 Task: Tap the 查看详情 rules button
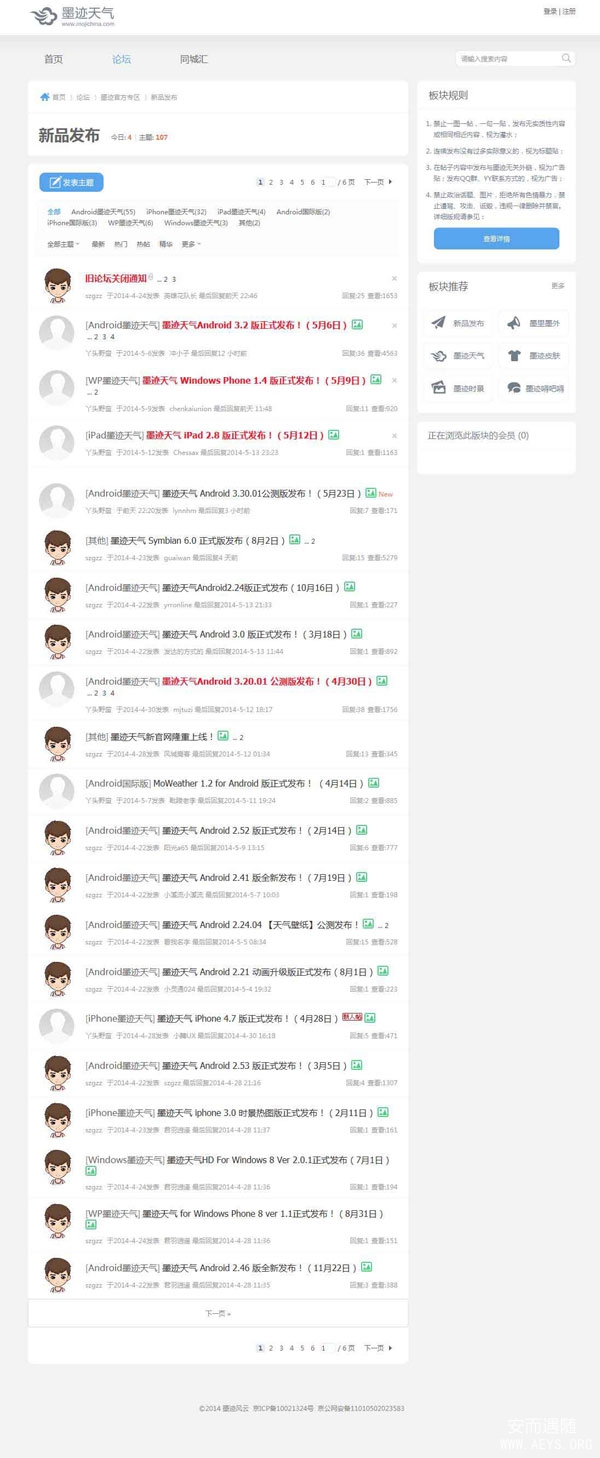click(x=496, y=239)
